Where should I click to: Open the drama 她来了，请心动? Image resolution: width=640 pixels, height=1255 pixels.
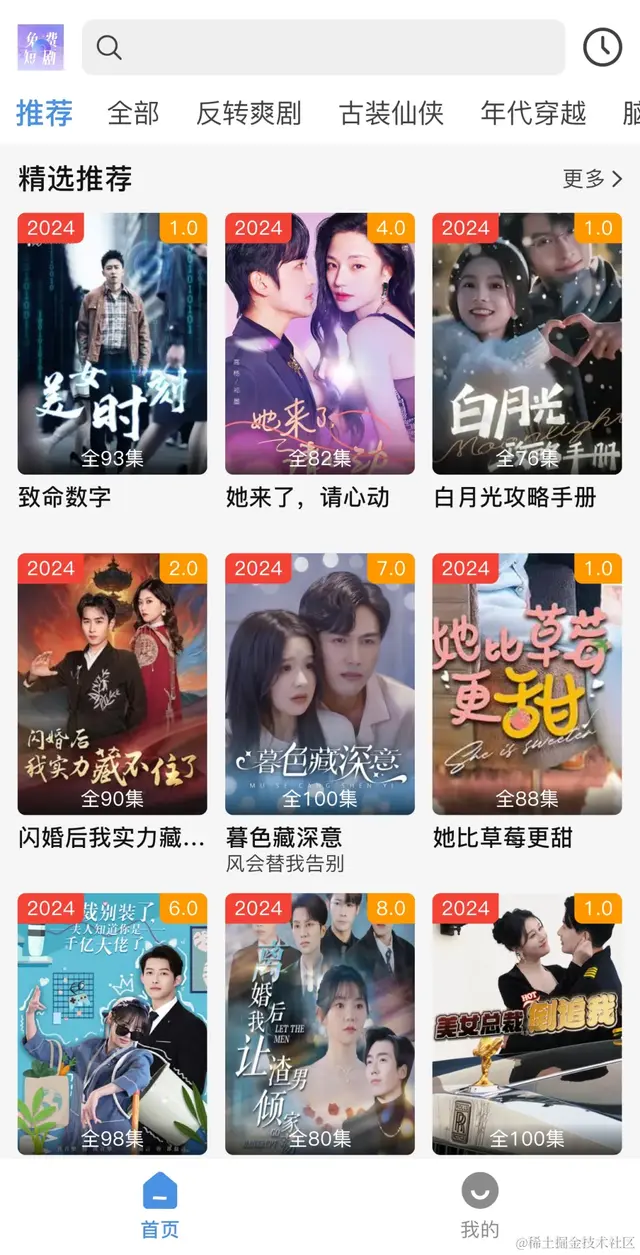(x=319, y=343)
